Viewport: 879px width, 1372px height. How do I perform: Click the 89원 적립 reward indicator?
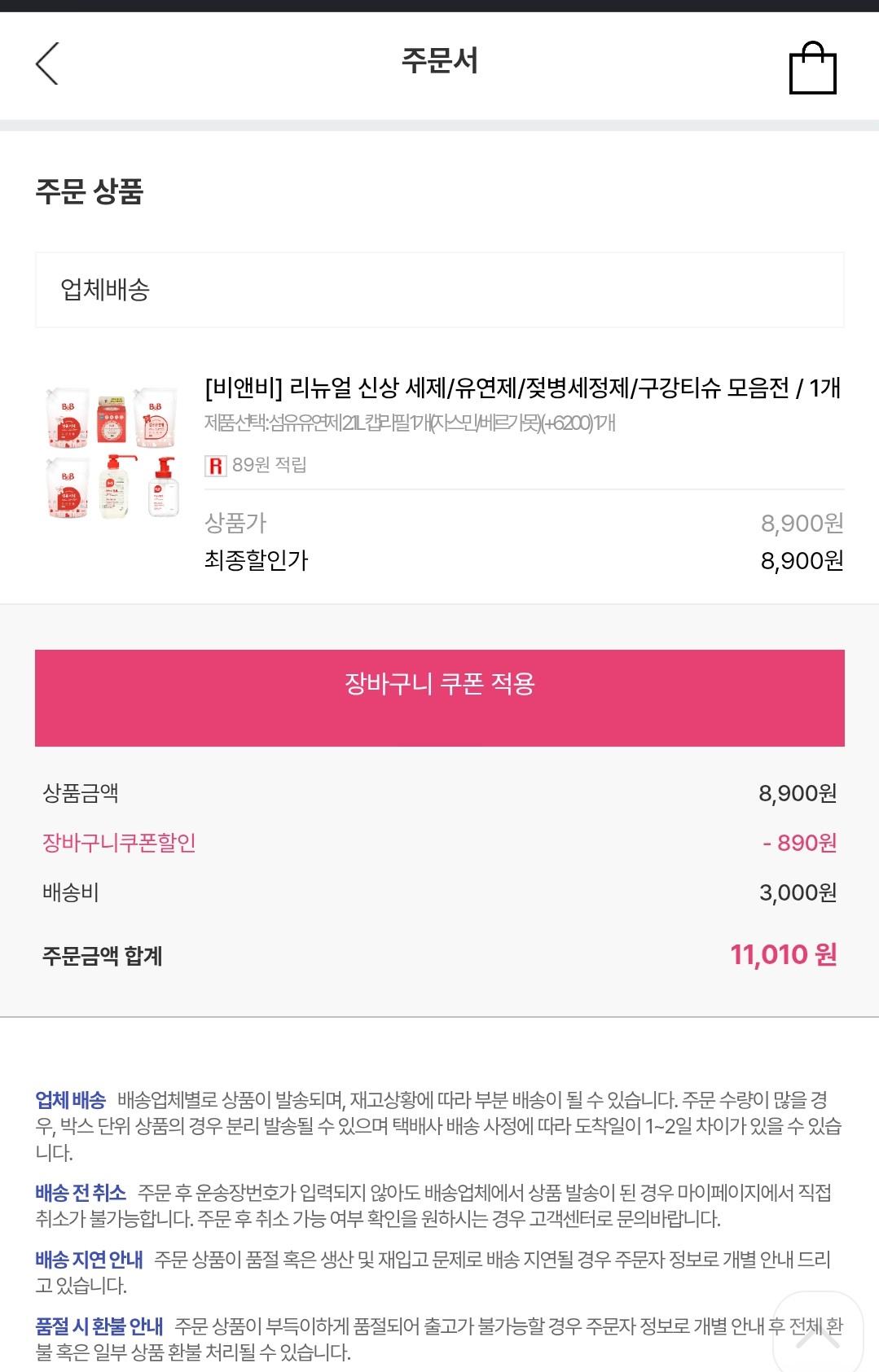(x=269, y=467)
